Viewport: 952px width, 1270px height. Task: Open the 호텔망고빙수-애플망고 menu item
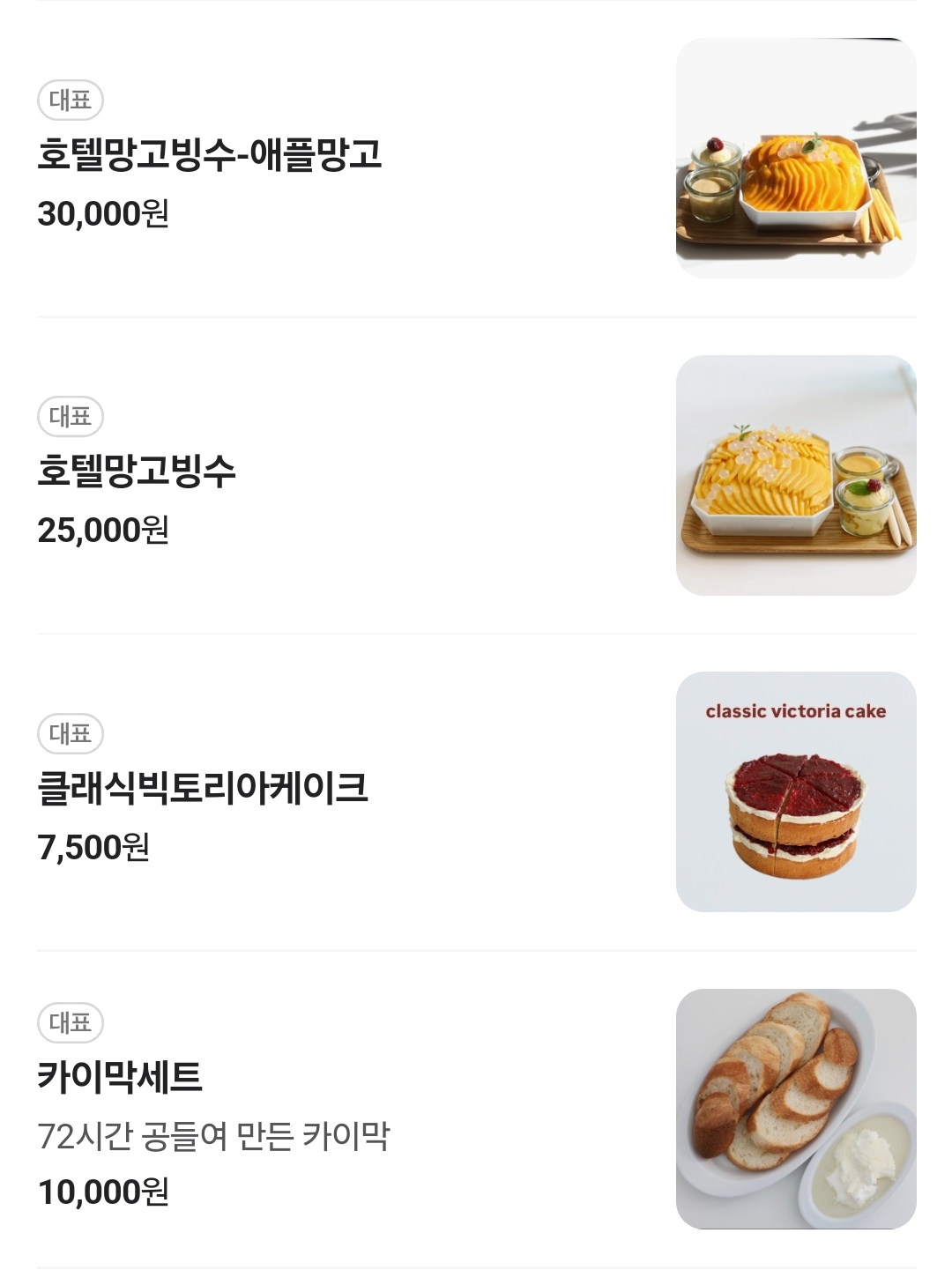(x=210, y=154)
